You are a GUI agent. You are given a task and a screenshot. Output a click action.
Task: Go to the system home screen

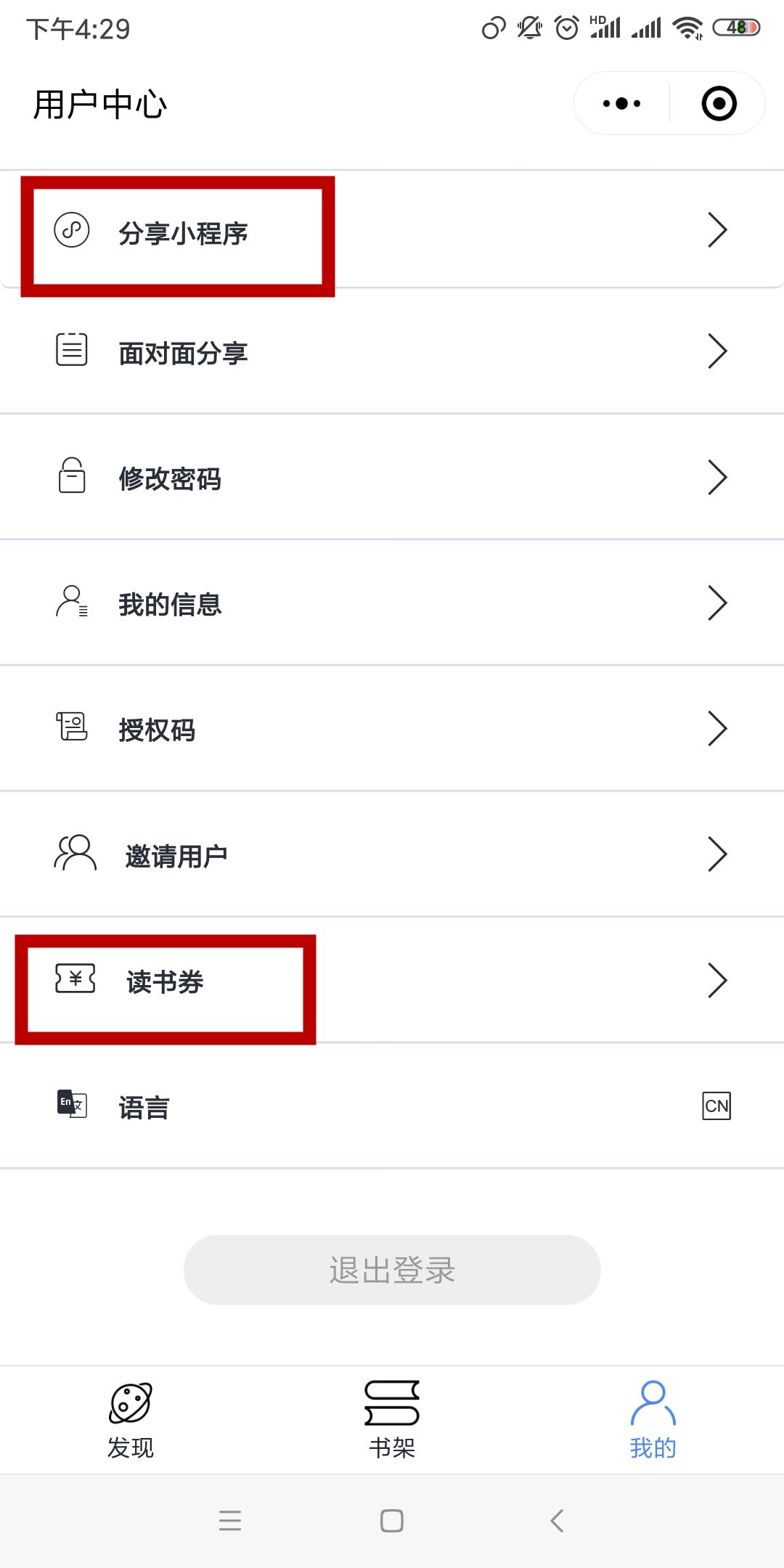pos(392,1520)
